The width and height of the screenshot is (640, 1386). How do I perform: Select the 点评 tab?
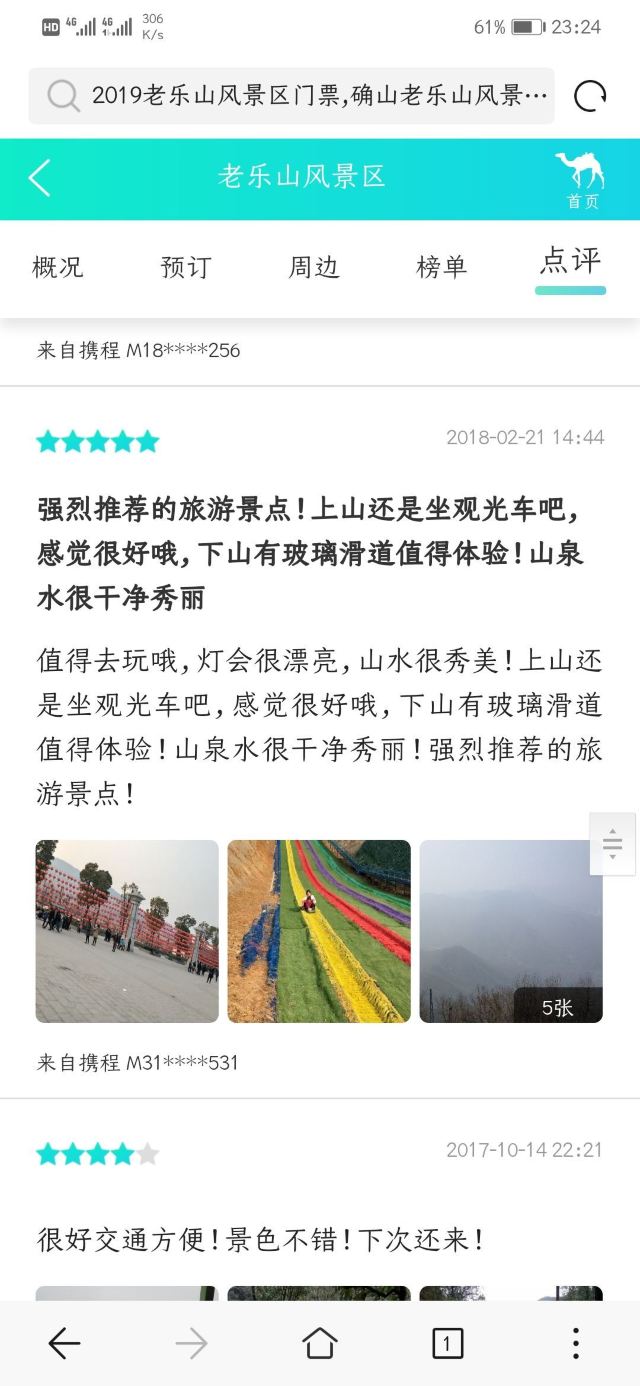pos(570,263)
